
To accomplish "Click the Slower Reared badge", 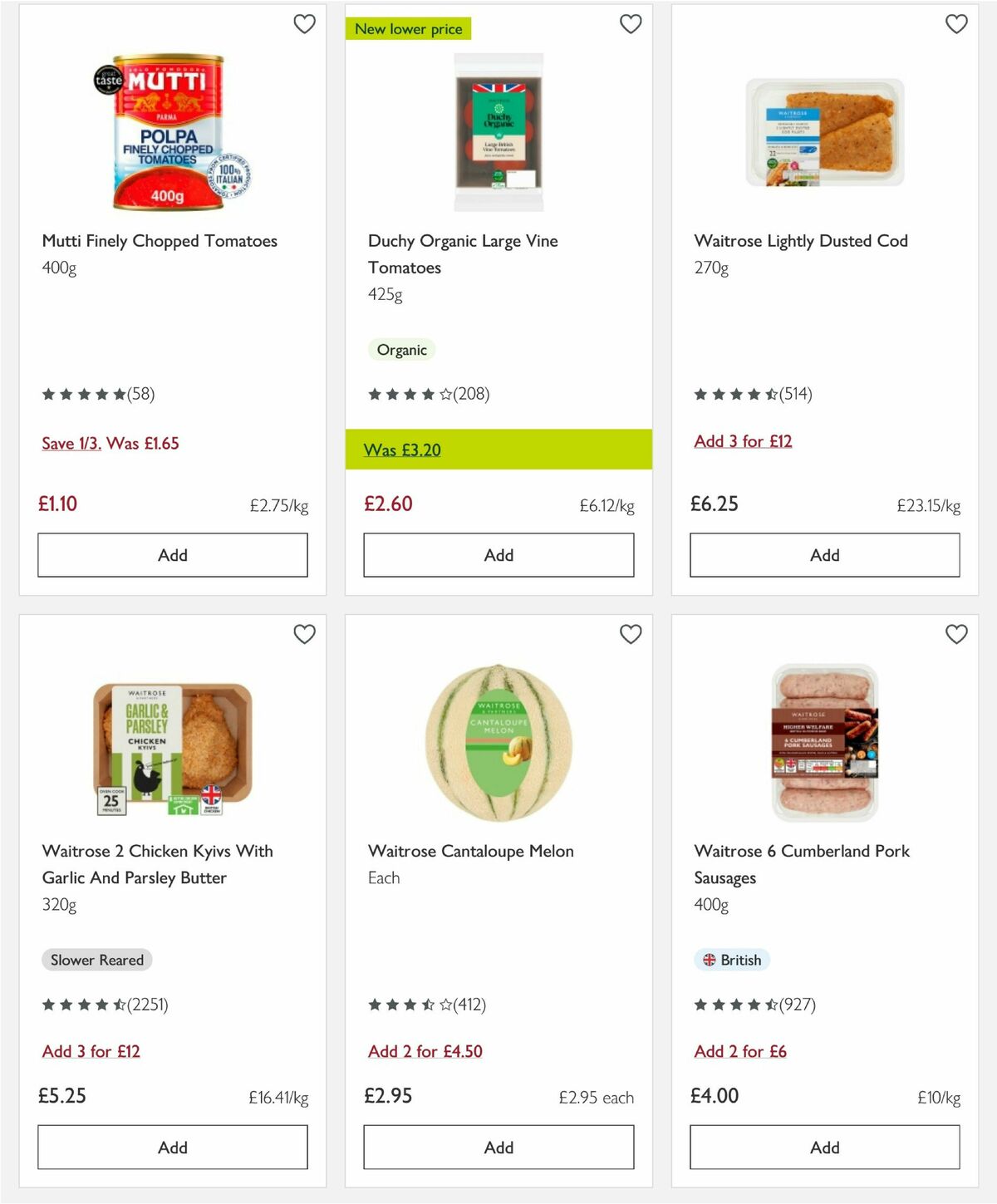I will [x=97, y=960].
